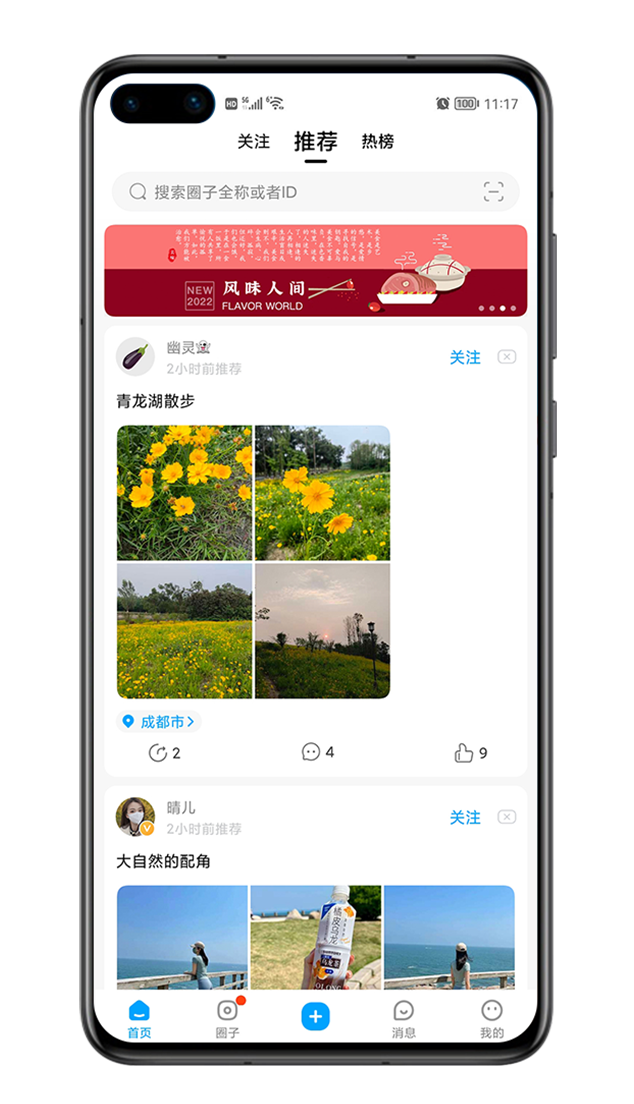Switch to the 关注 tab
The image size is (634, 1104).
(253, 142)
